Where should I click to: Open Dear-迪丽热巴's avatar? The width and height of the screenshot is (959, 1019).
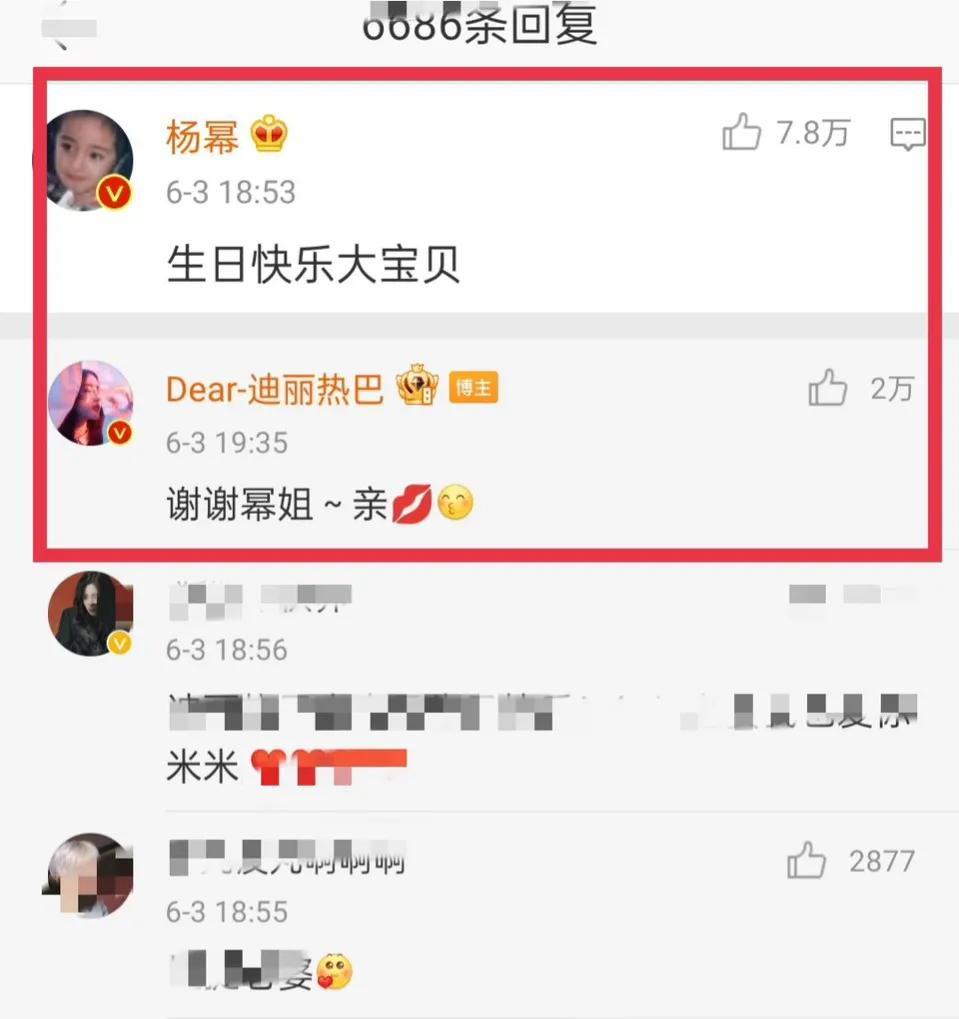[x=90, y=403]
